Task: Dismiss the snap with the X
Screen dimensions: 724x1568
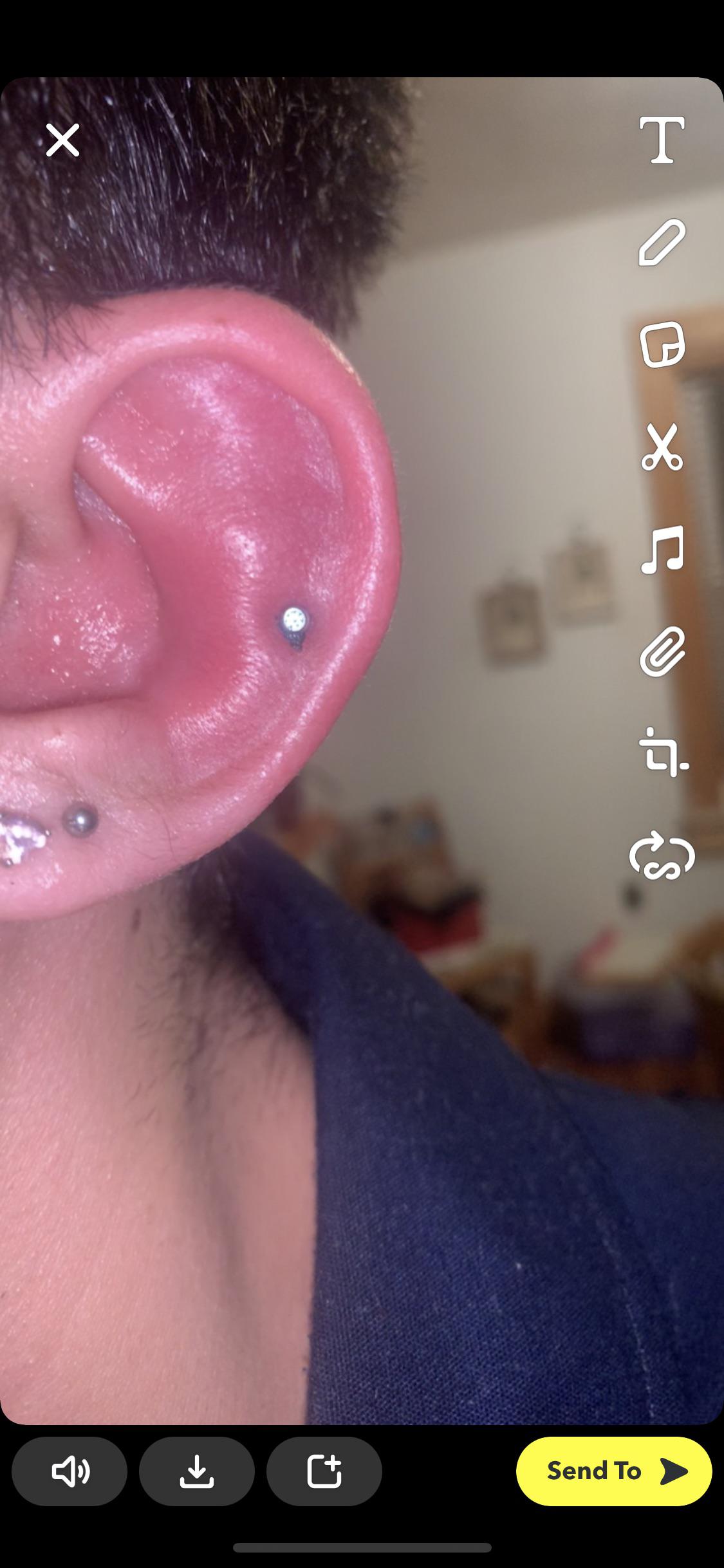Action: (62, 140)
